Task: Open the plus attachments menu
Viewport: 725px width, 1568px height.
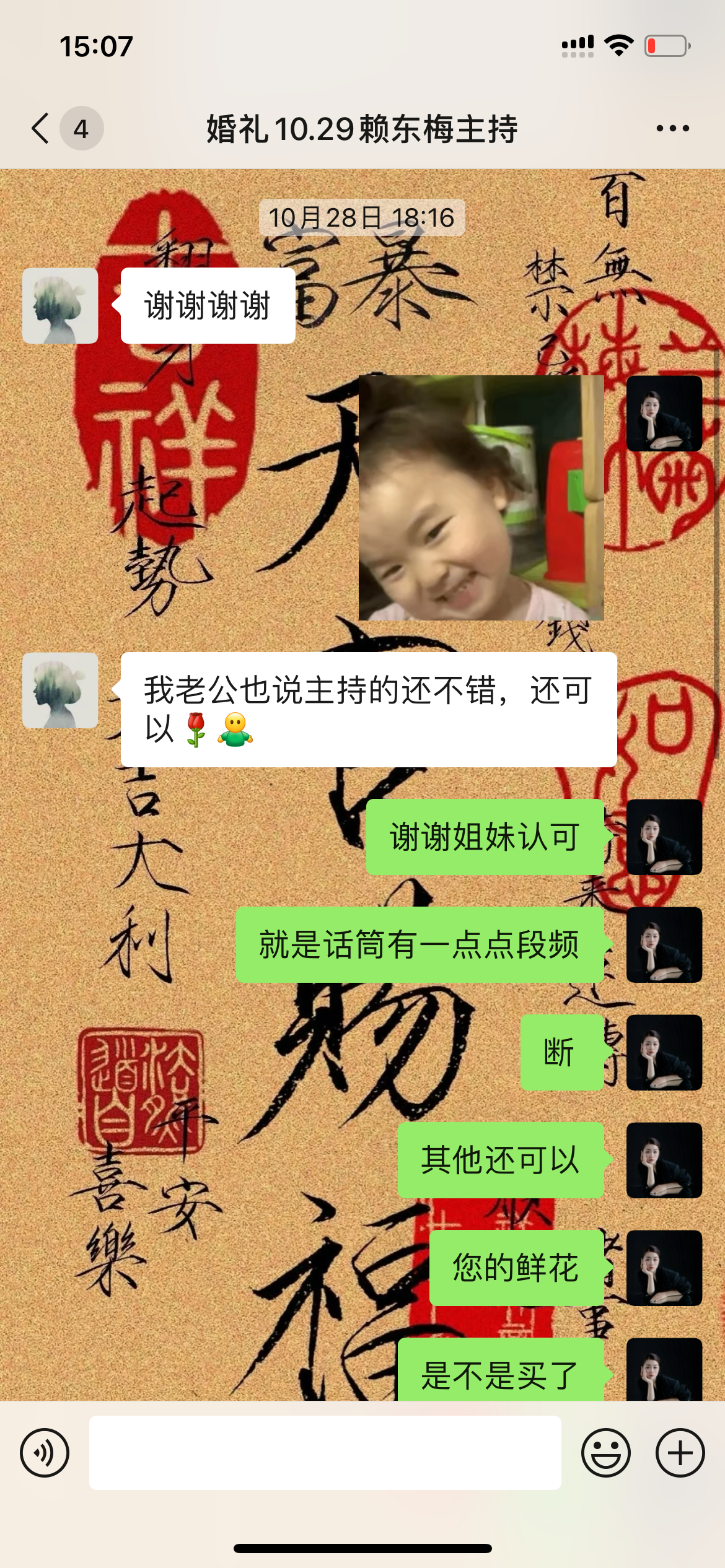Action: click(x=680, y=1453)
